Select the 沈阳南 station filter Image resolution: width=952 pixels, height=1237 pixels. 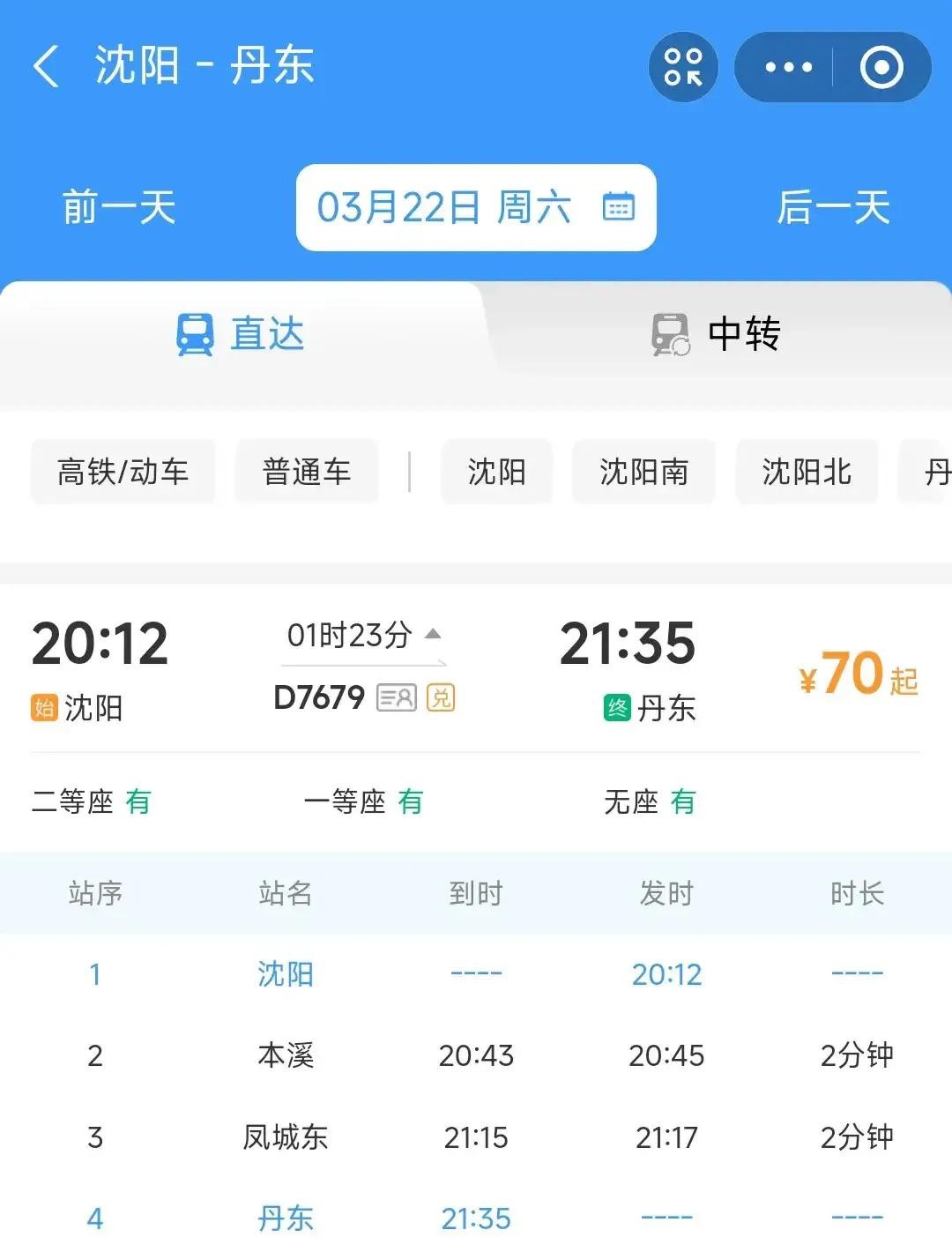[x=643, y=472]
